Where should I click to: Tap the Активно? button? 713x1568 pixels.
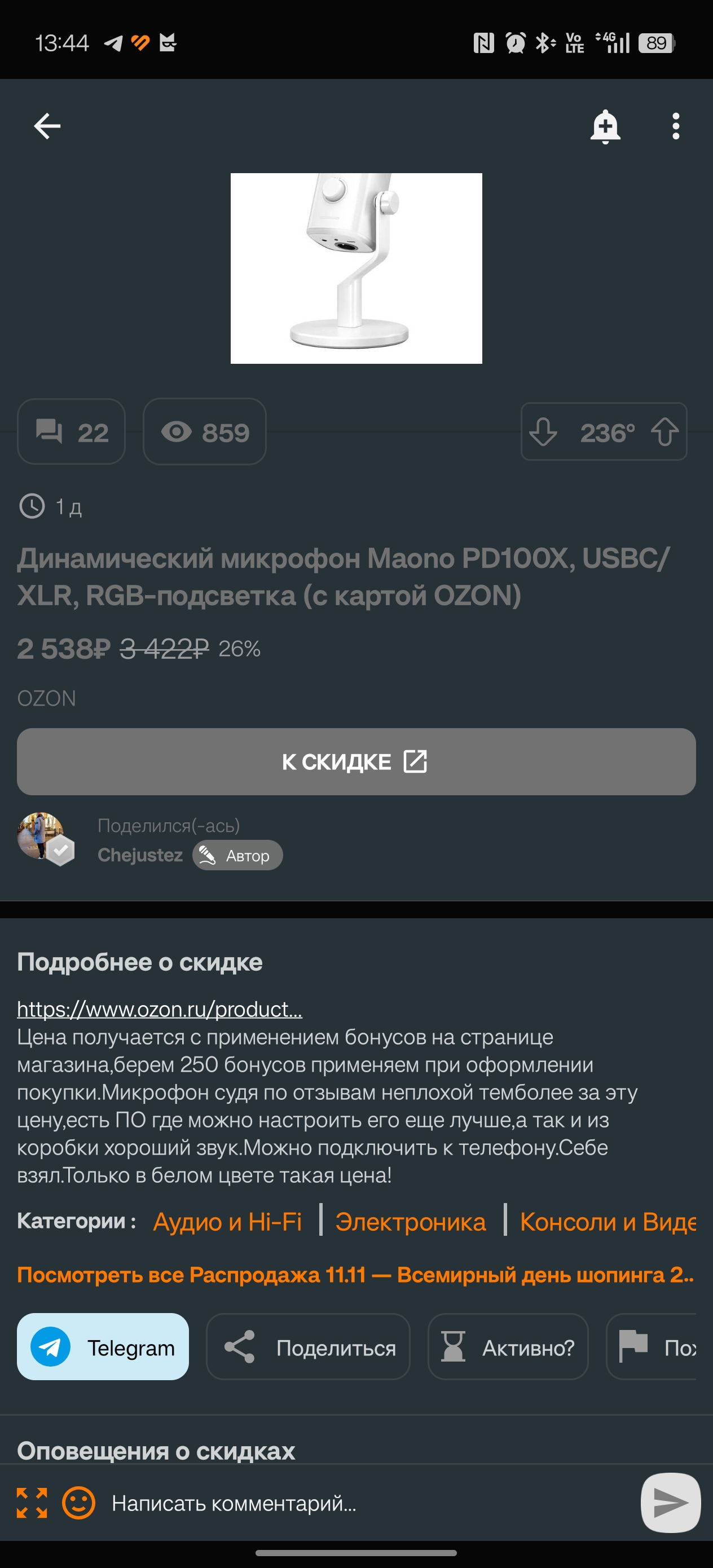pyautogui.click(x=508, y=1347)
